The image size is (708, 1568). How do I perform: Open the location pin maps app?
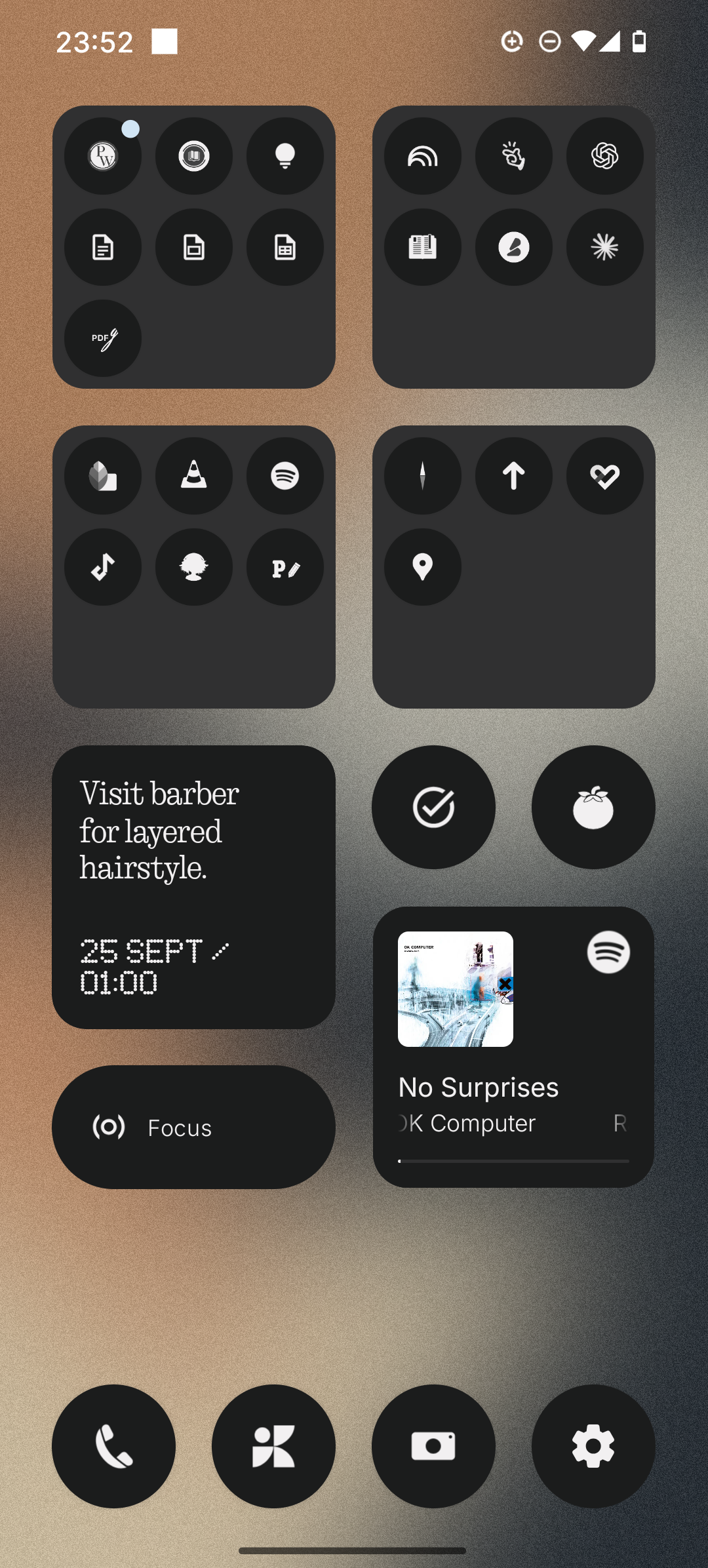(x=423, y=567)
